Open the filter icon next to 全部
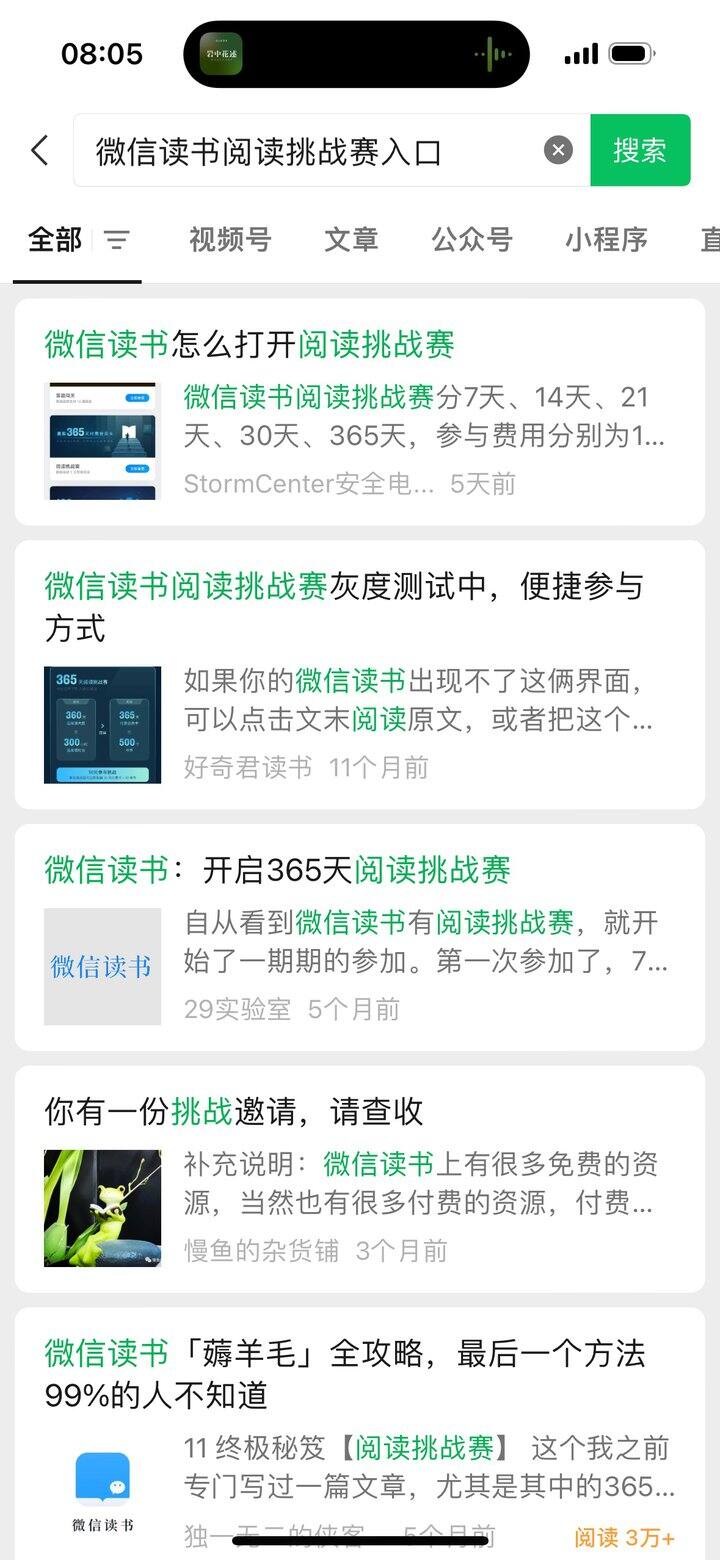Viewport: 720px width, 1560px height. [118, 240]
